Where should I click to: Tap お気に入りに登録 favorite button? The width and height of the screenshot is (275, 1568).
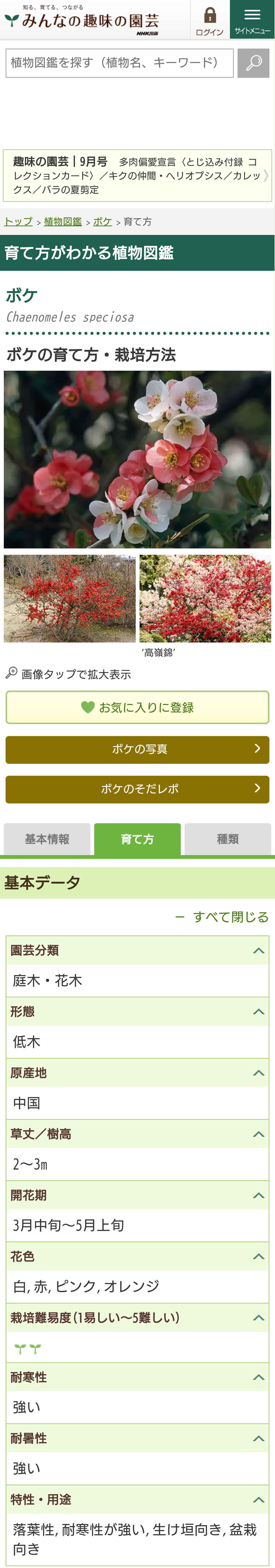[x=137, y=707]
